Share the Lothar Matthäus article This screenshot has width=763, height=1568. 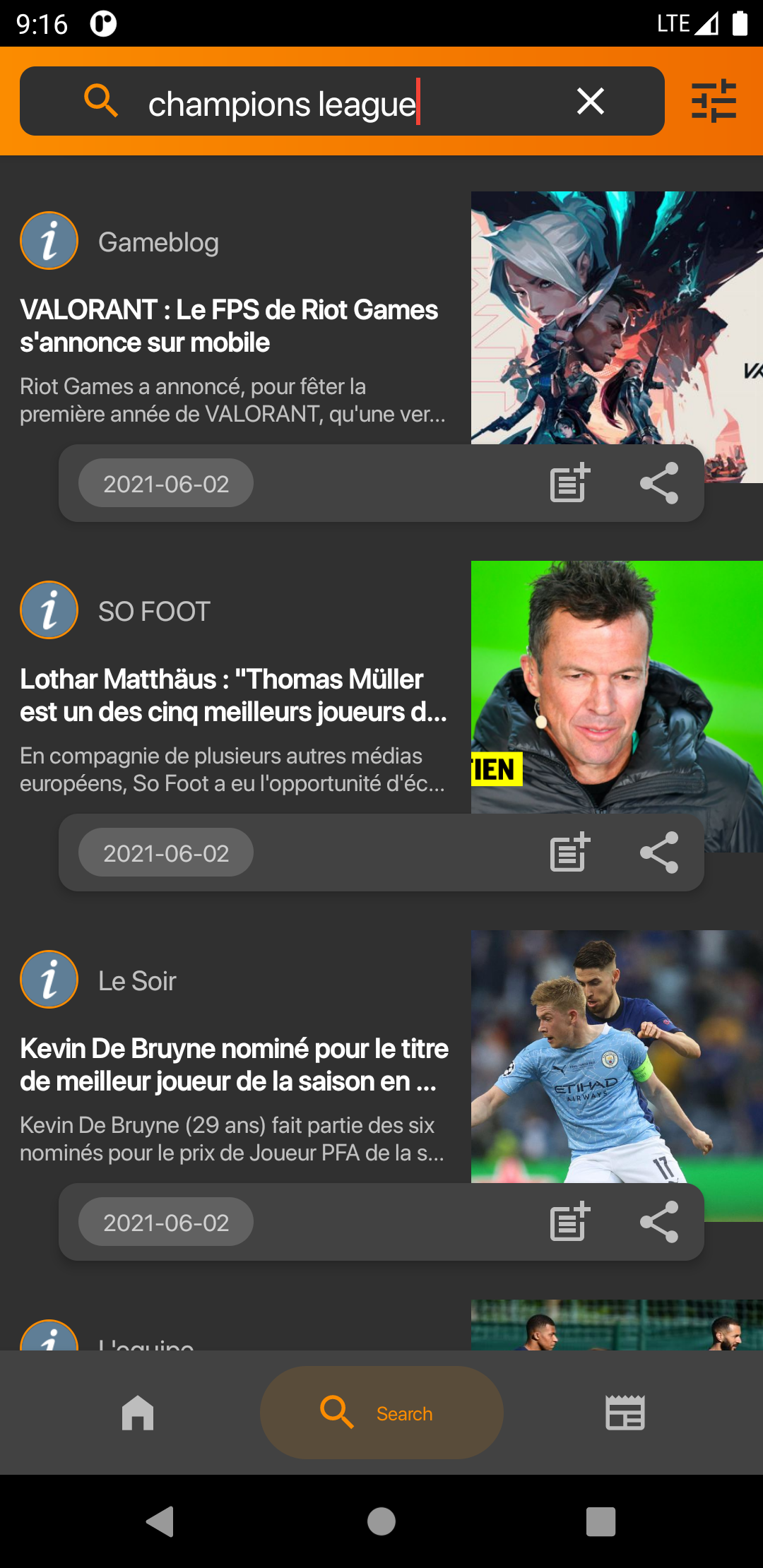point(658,853)
